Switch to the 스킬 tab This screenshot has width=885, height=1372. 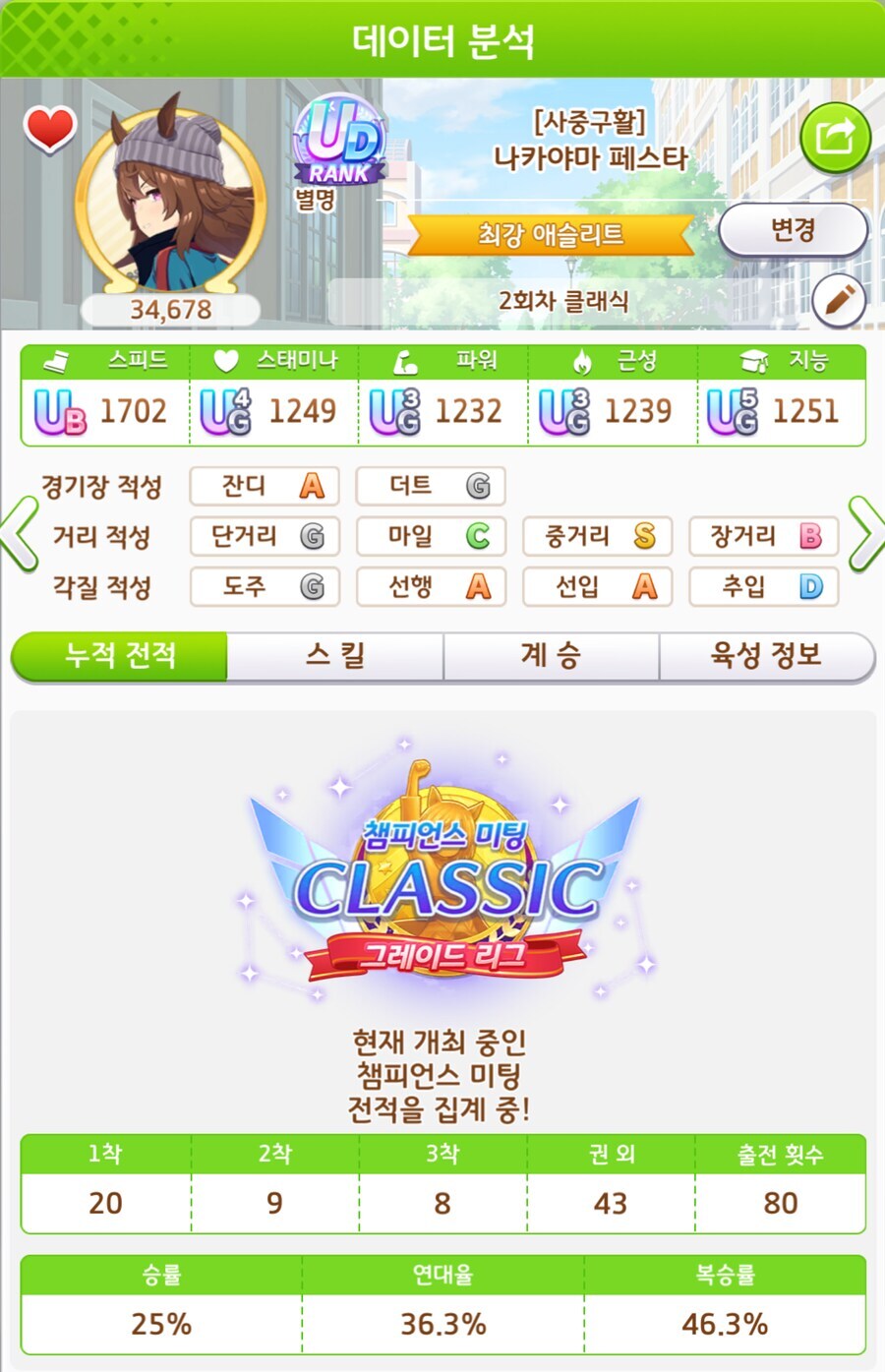[334, 655]
